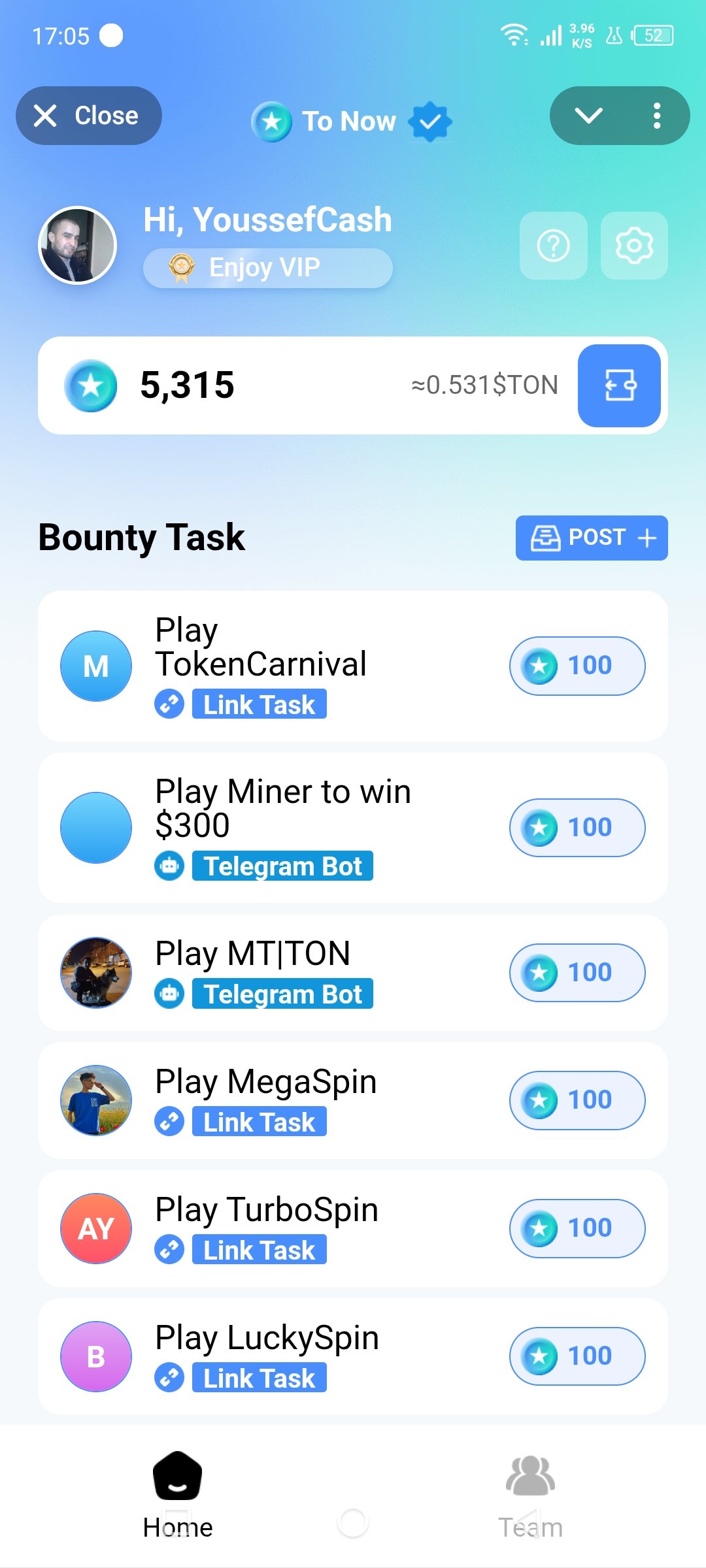
Task: Open the help question mark icon
Action: [x=553, y=246]
